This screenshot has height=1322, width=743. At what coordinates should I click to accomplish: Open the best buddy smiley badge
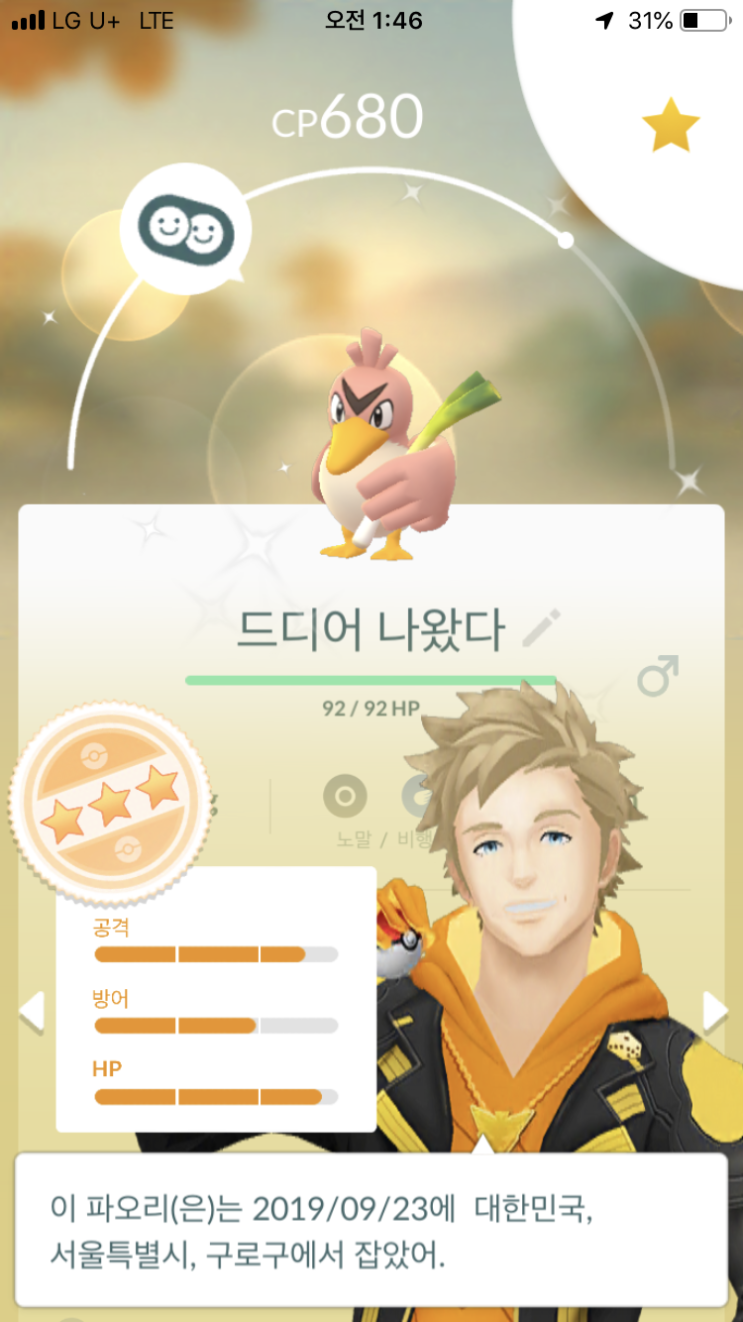pyautogui.click(x=186, y=231)
